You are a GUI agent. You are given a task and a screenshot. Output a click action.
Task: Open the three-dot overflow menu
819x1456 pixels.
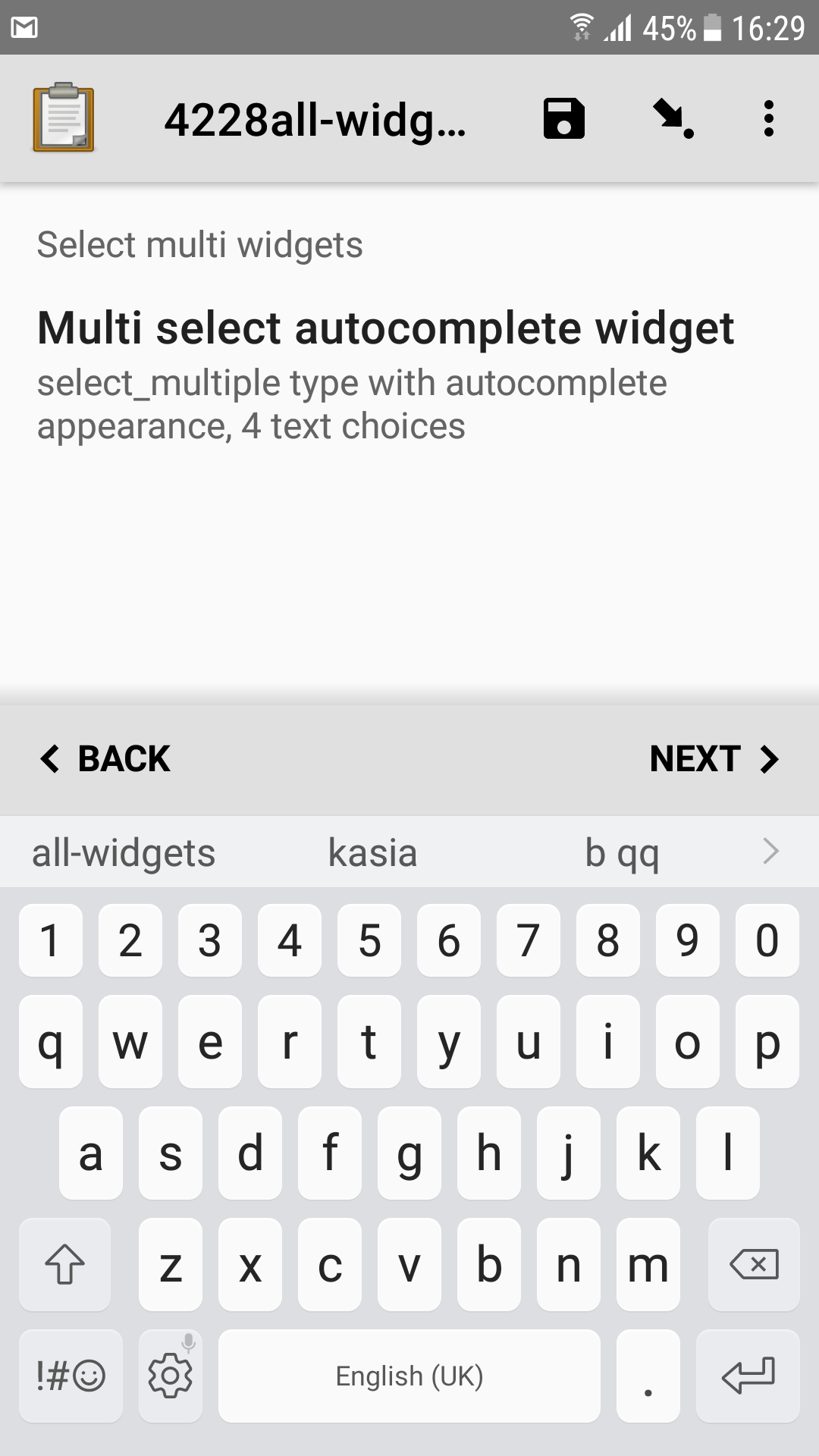769,118
